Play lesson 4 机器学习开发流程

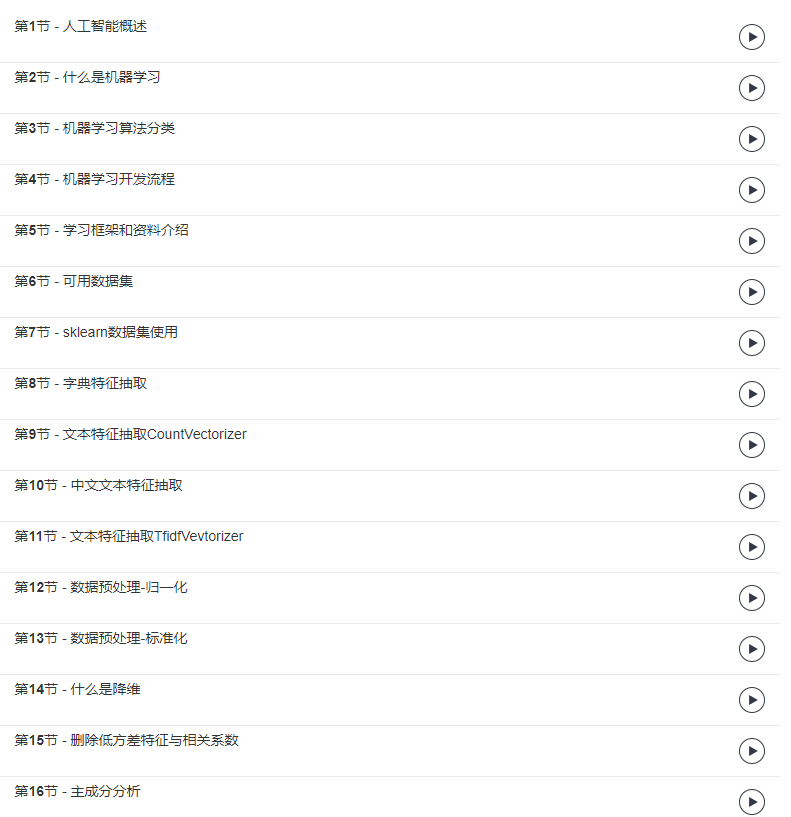coord(751,190)
